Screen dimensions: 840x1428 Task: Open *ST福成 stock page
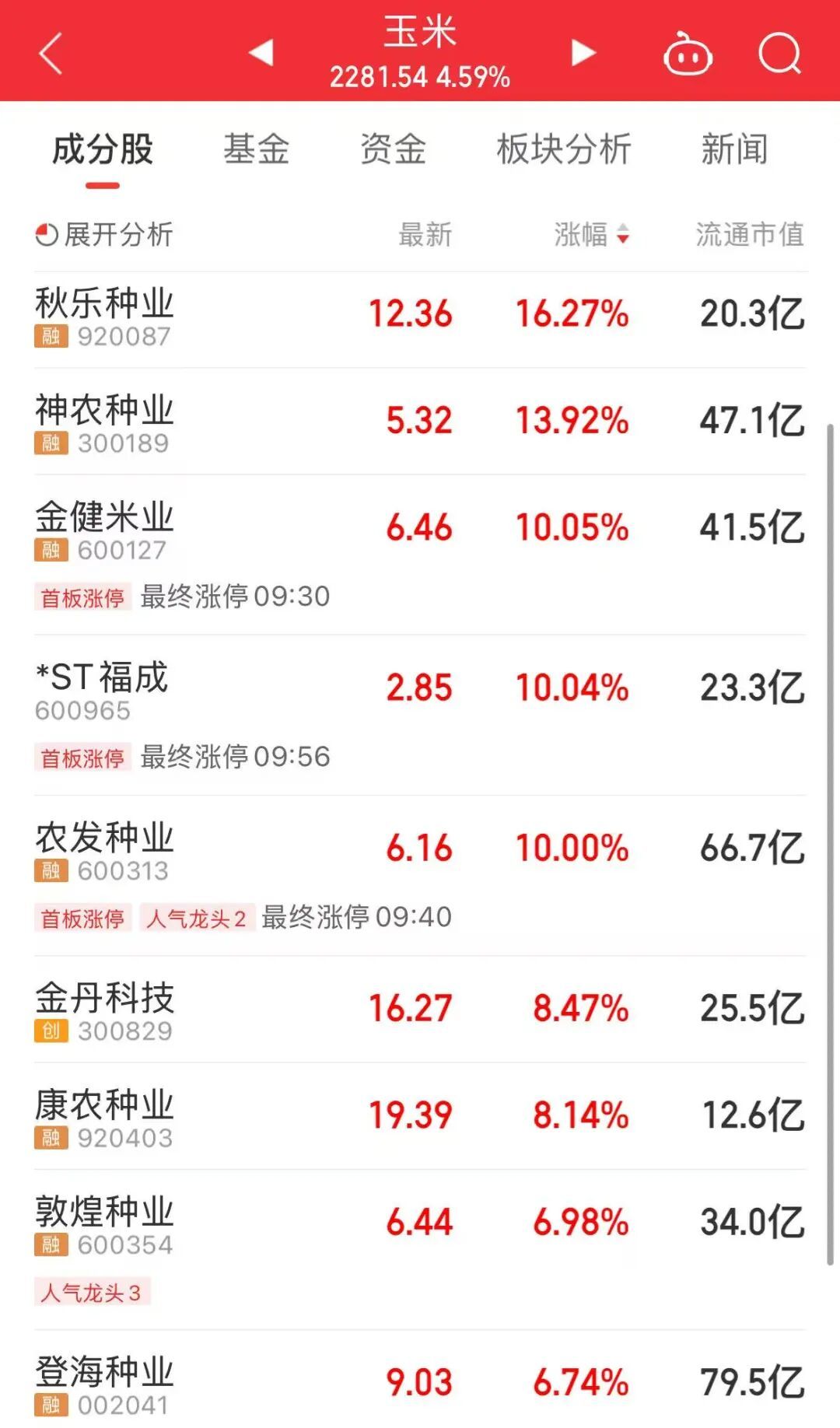tap(420, 715)
